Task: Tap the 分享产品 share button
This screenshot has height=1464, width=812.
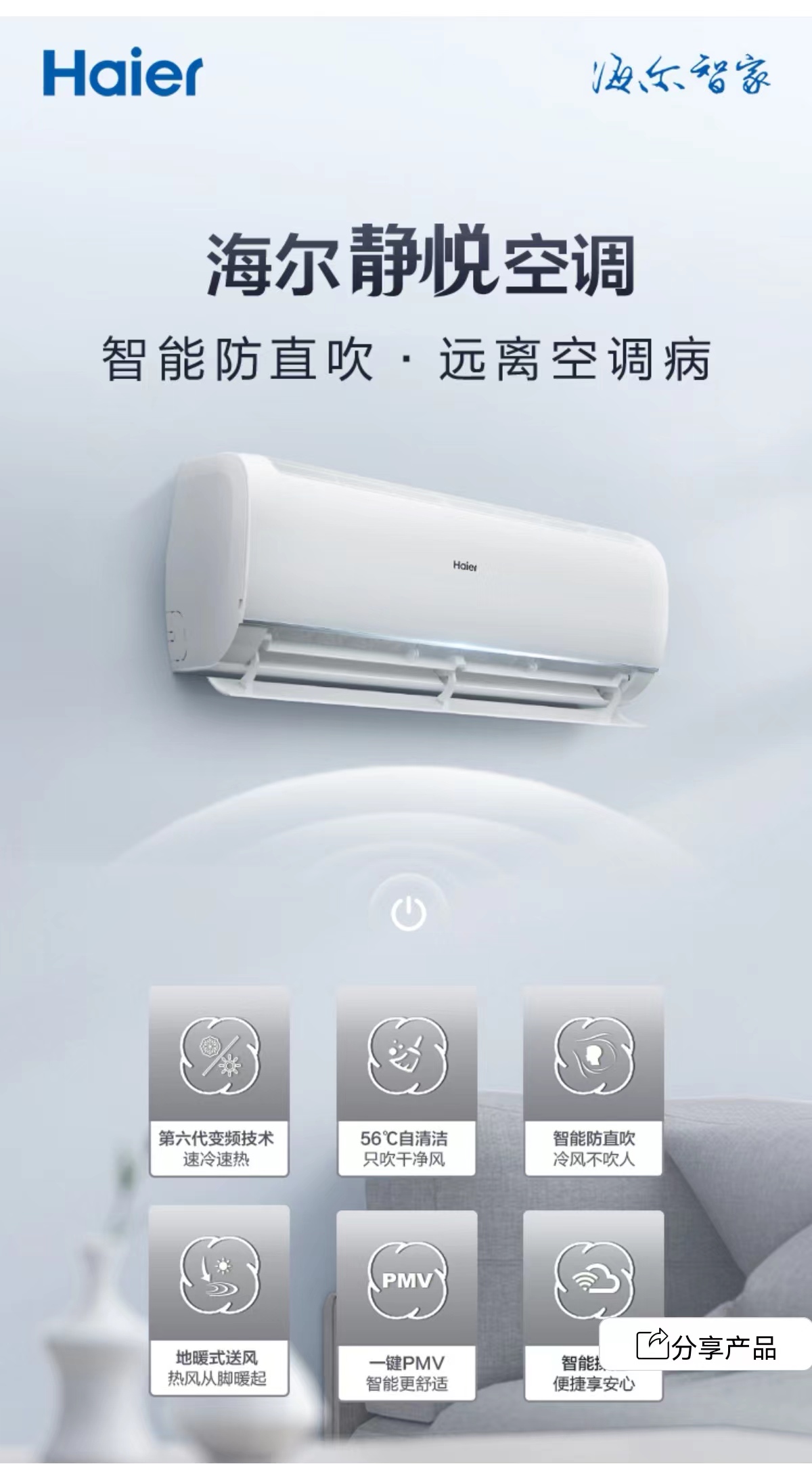Action: [706, 1347]
